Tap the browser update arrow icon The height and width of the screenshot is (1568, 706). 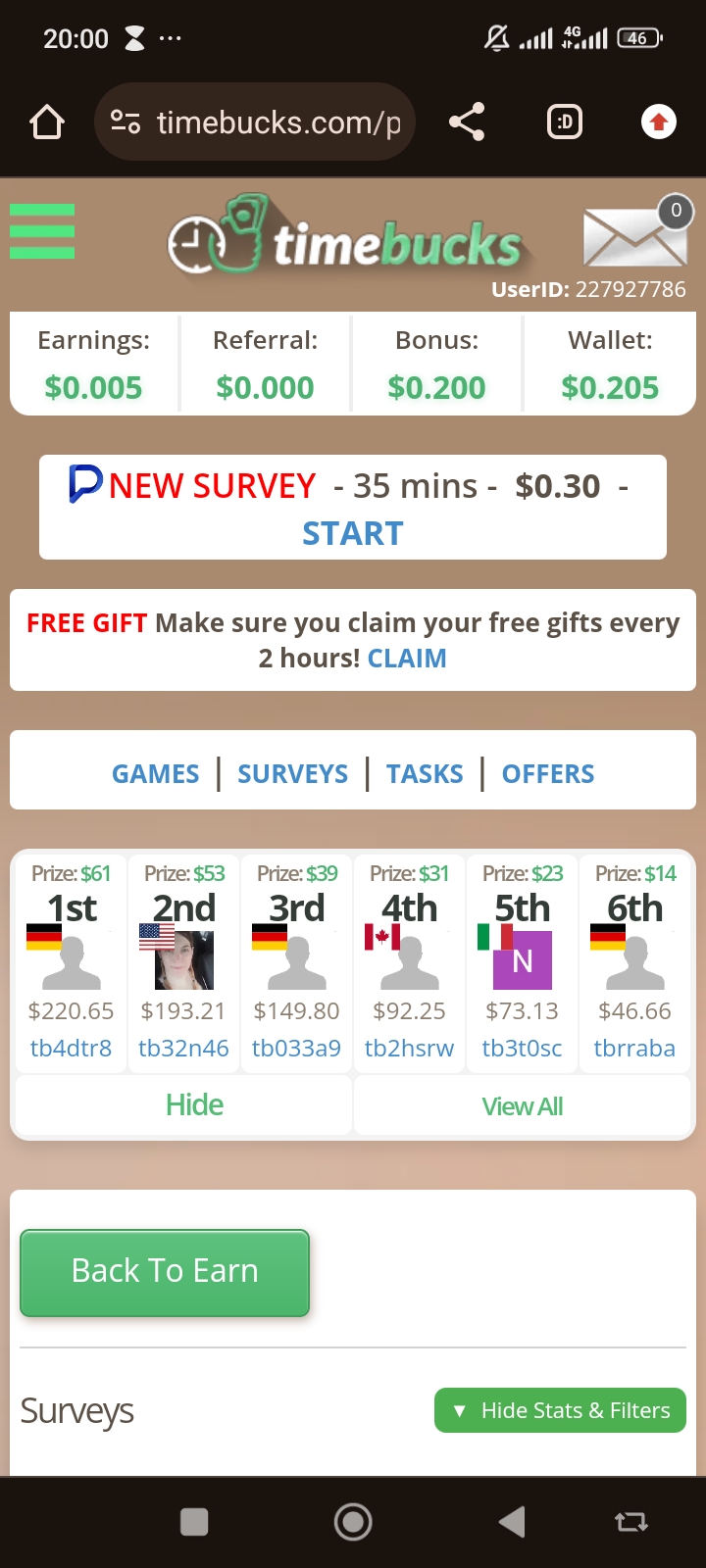click(x=658, y=122)
